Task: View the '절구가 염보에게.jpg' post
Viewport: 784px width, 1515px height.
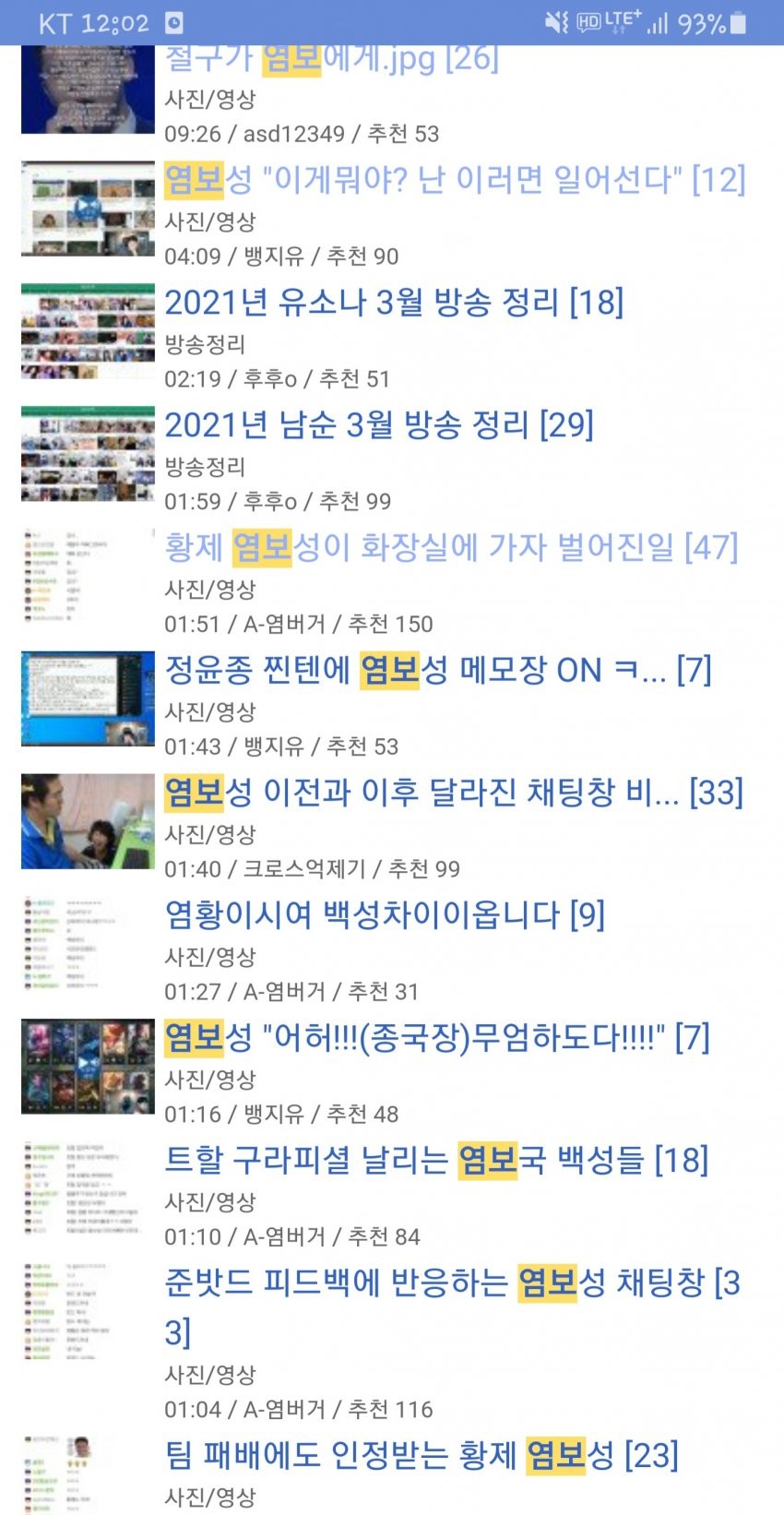Action: (x=331, y=59)
